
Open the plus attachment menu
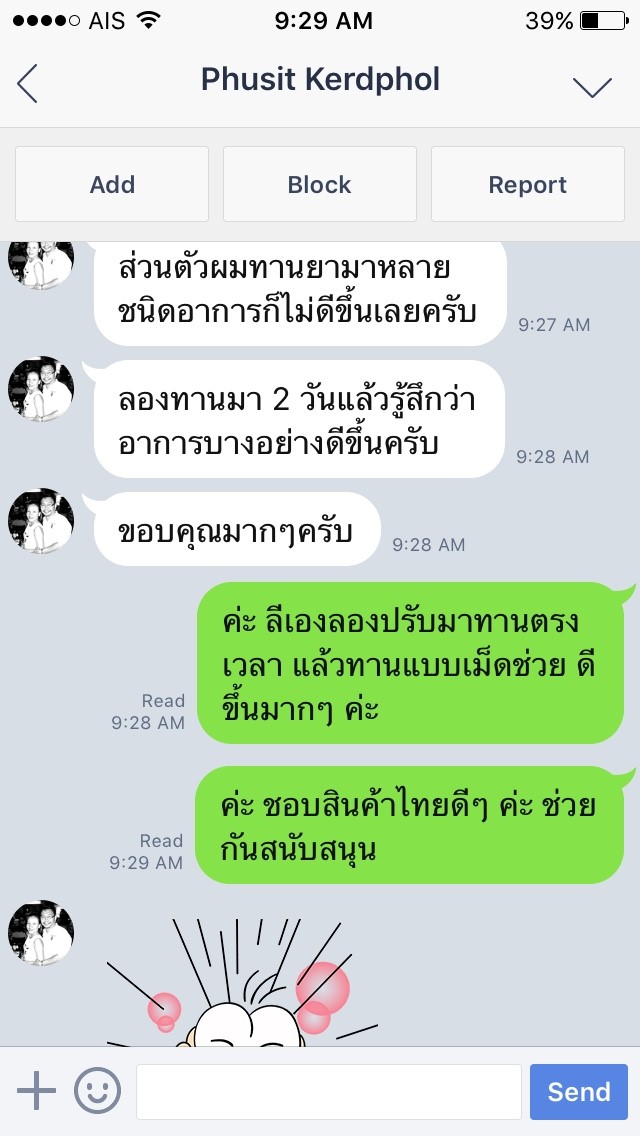coord(37,1091)
